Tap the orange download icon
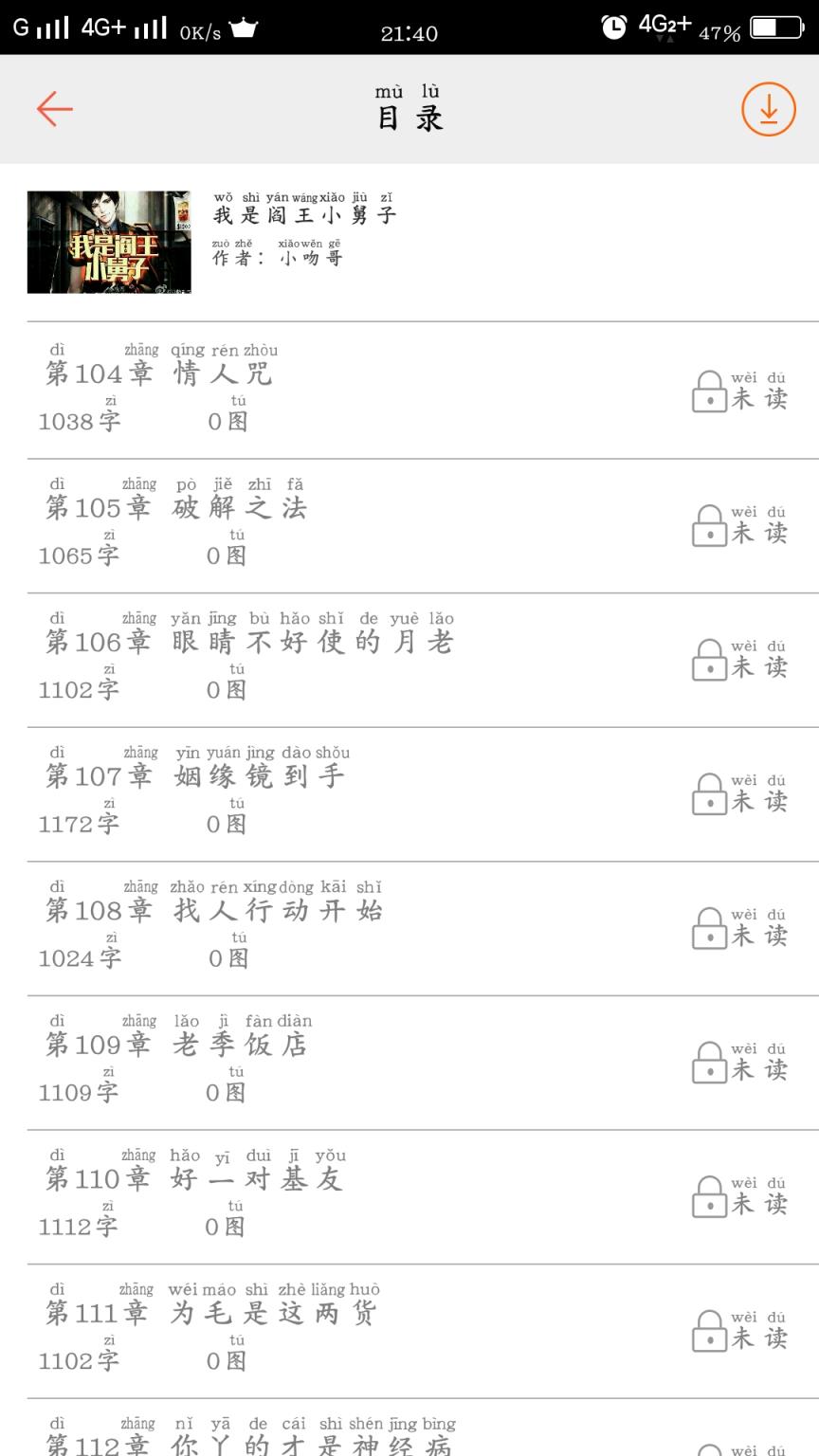This screenshot has width=819, height=1456. point(770,109)
